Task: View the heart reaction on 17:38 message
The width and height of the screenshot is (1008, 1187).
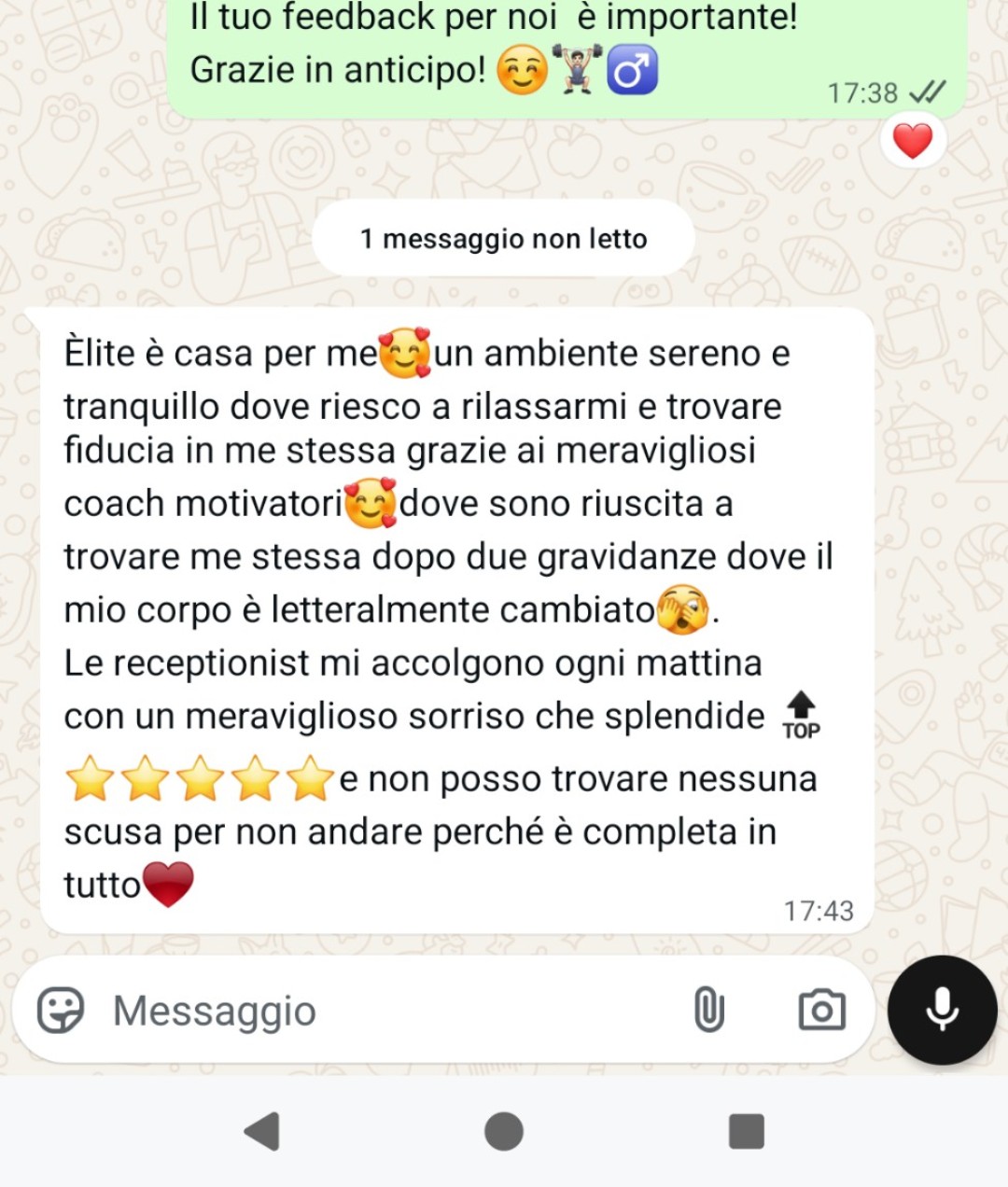Action: [912, 142]
